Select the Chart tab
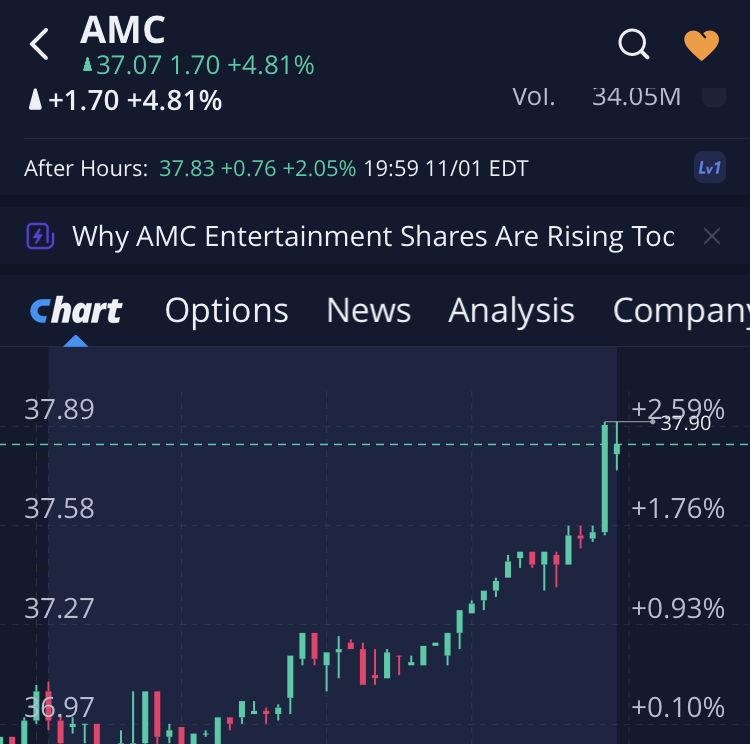The image size is (750, 744). tap(76, 311)
